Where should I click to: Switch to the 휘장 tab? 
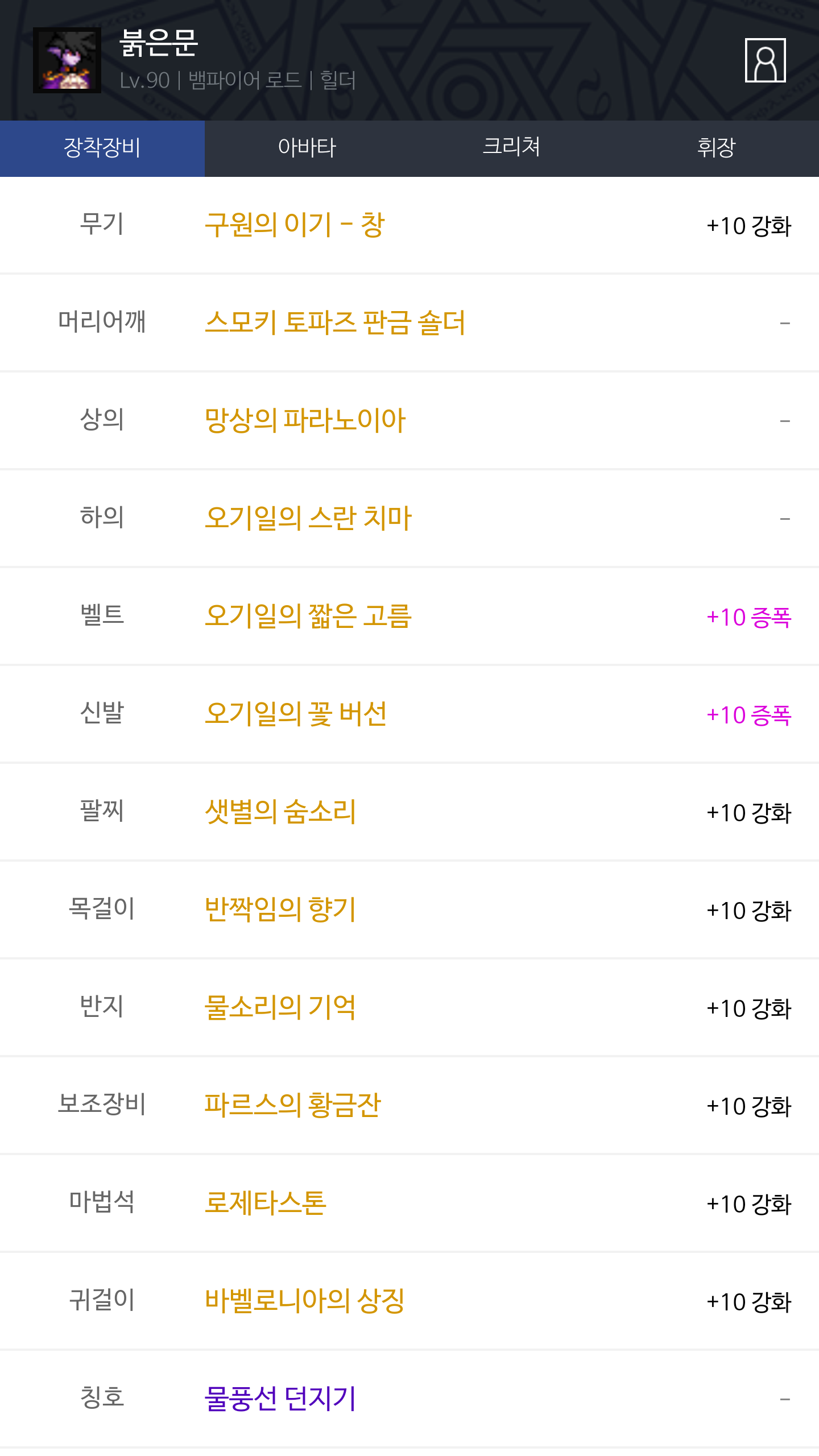coord(717,148)
